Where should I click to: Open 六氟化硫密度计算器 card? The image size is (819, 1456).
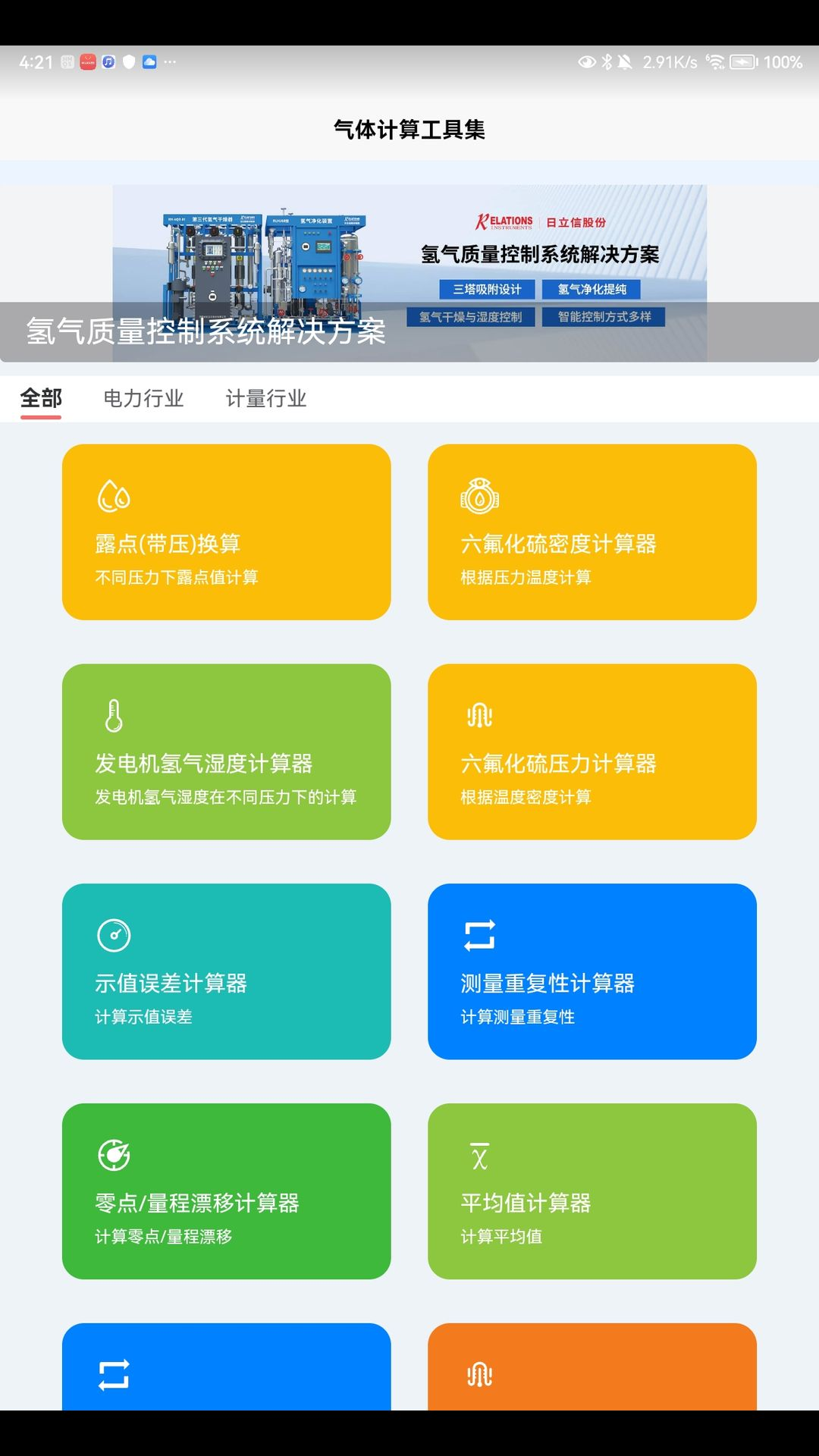[x=591, y=532]
